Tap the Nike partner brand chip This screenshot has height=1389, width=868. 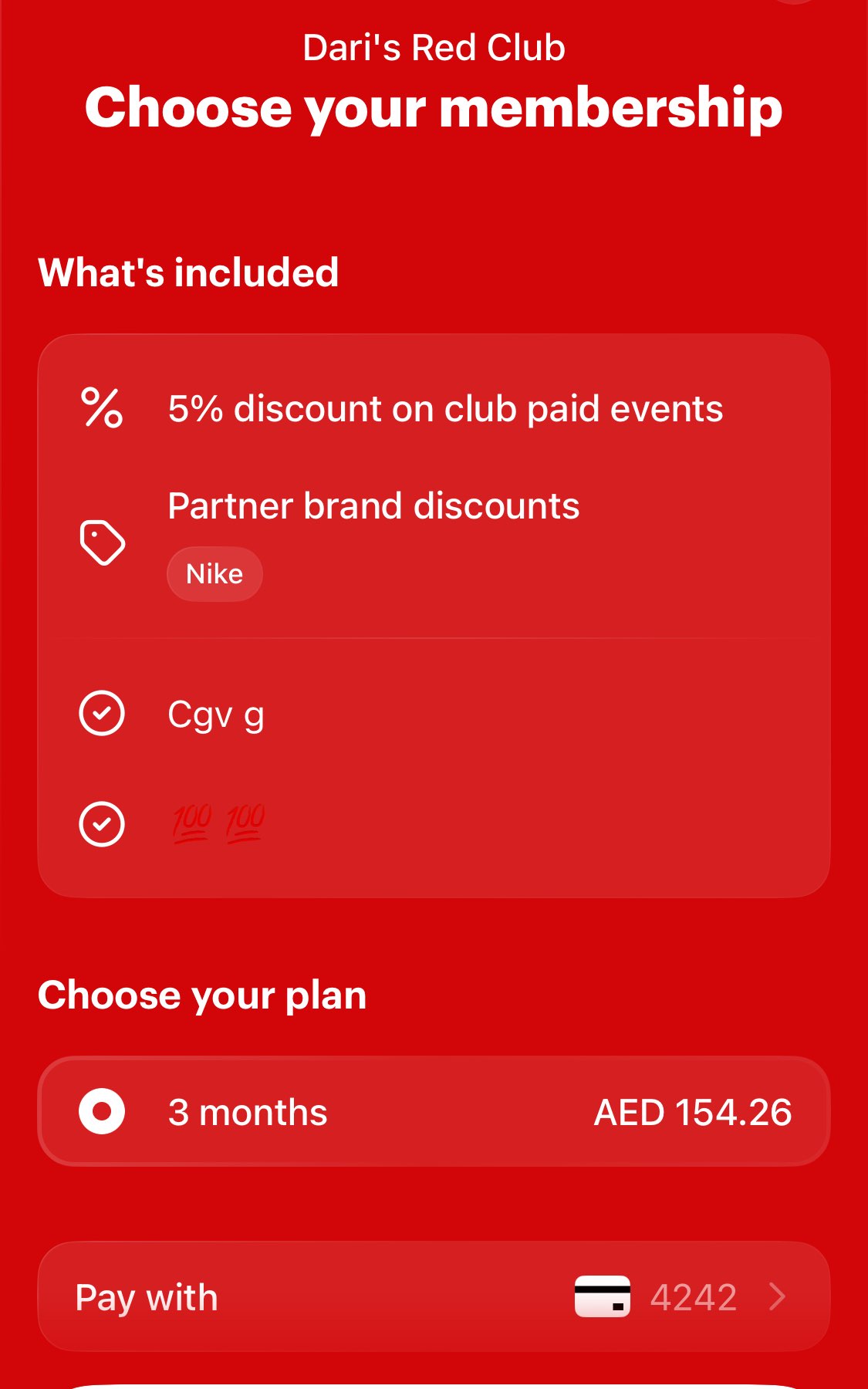[214, 574]
